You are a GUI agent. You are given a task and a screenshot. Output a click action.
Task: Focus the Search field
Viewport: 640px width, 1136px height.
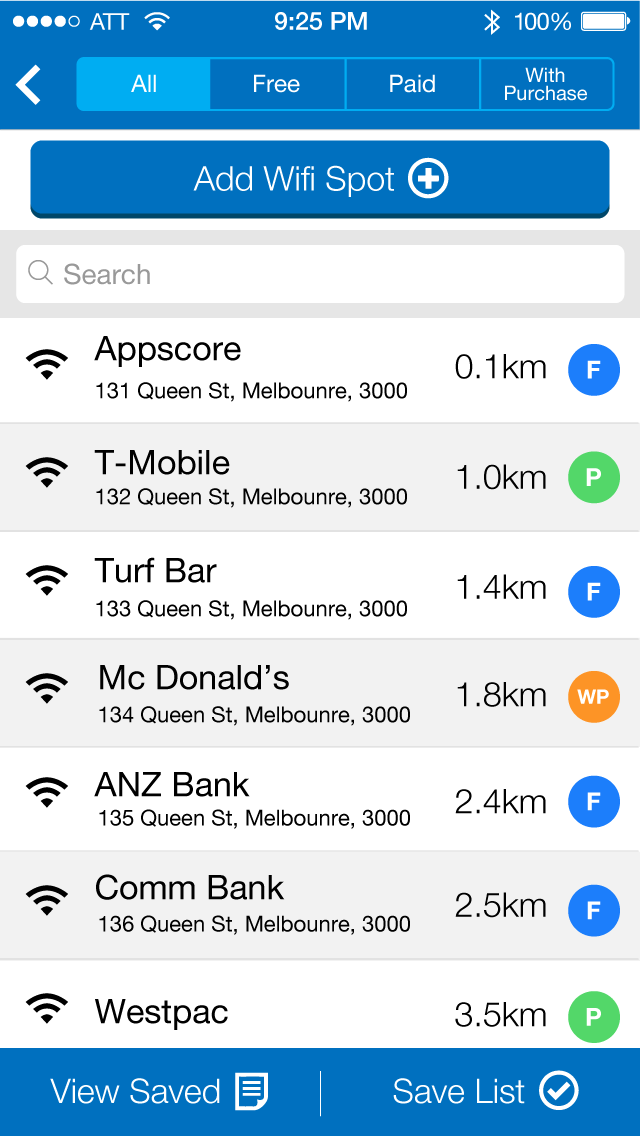[x=320, y=274]
